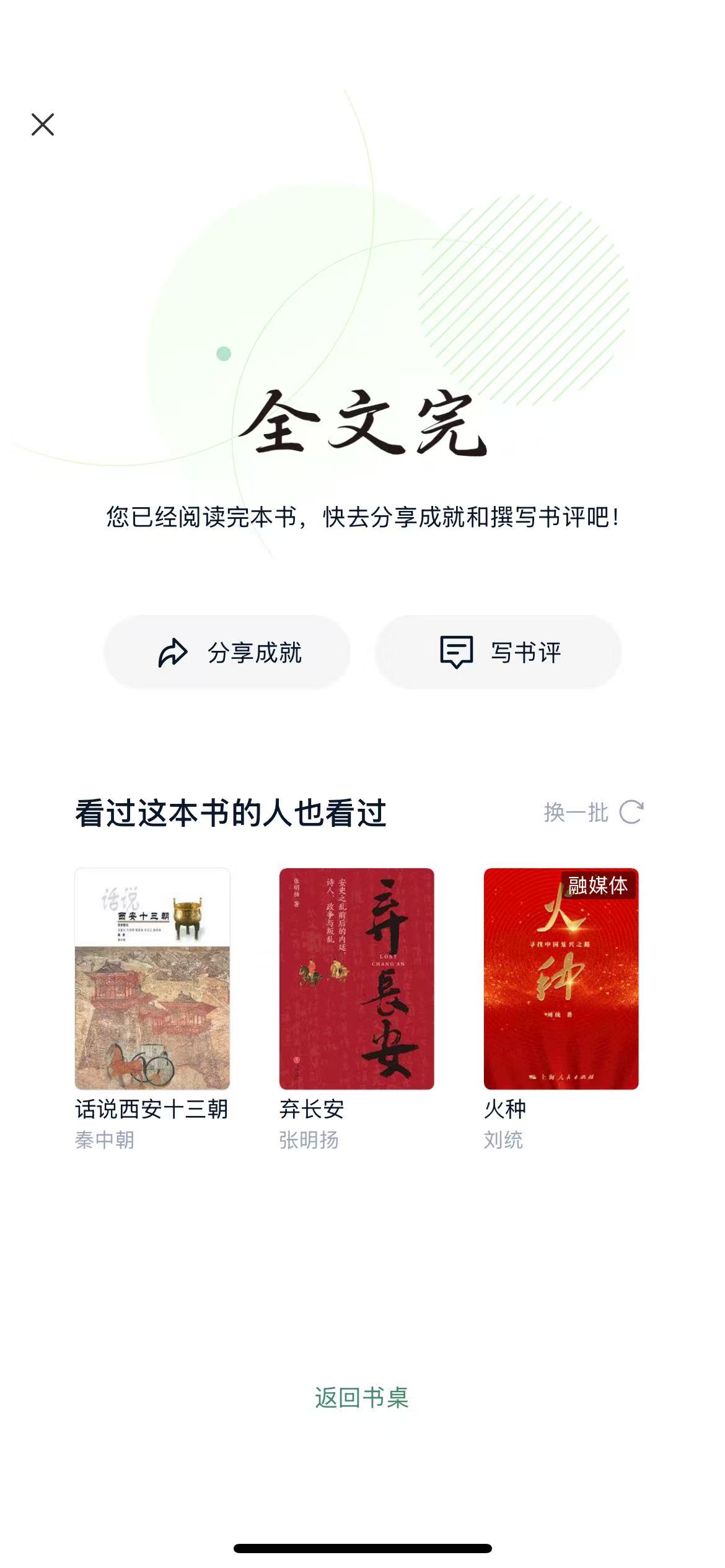Tap 分享成就 to share achievement
The width and height of the screenshot is (725, 1568).
227,652
